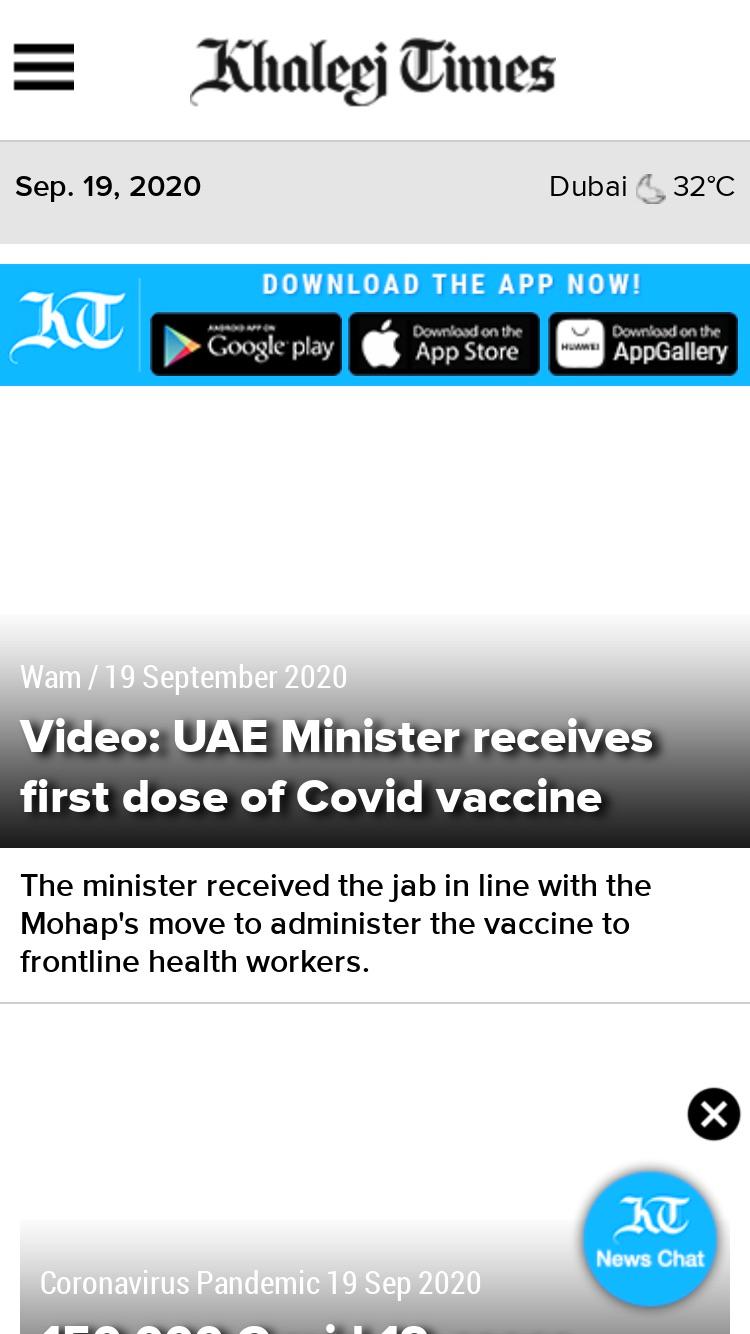Screen dimensions: 750x1334
Task: Download the app from Google Play
Action: click(246, 344)
